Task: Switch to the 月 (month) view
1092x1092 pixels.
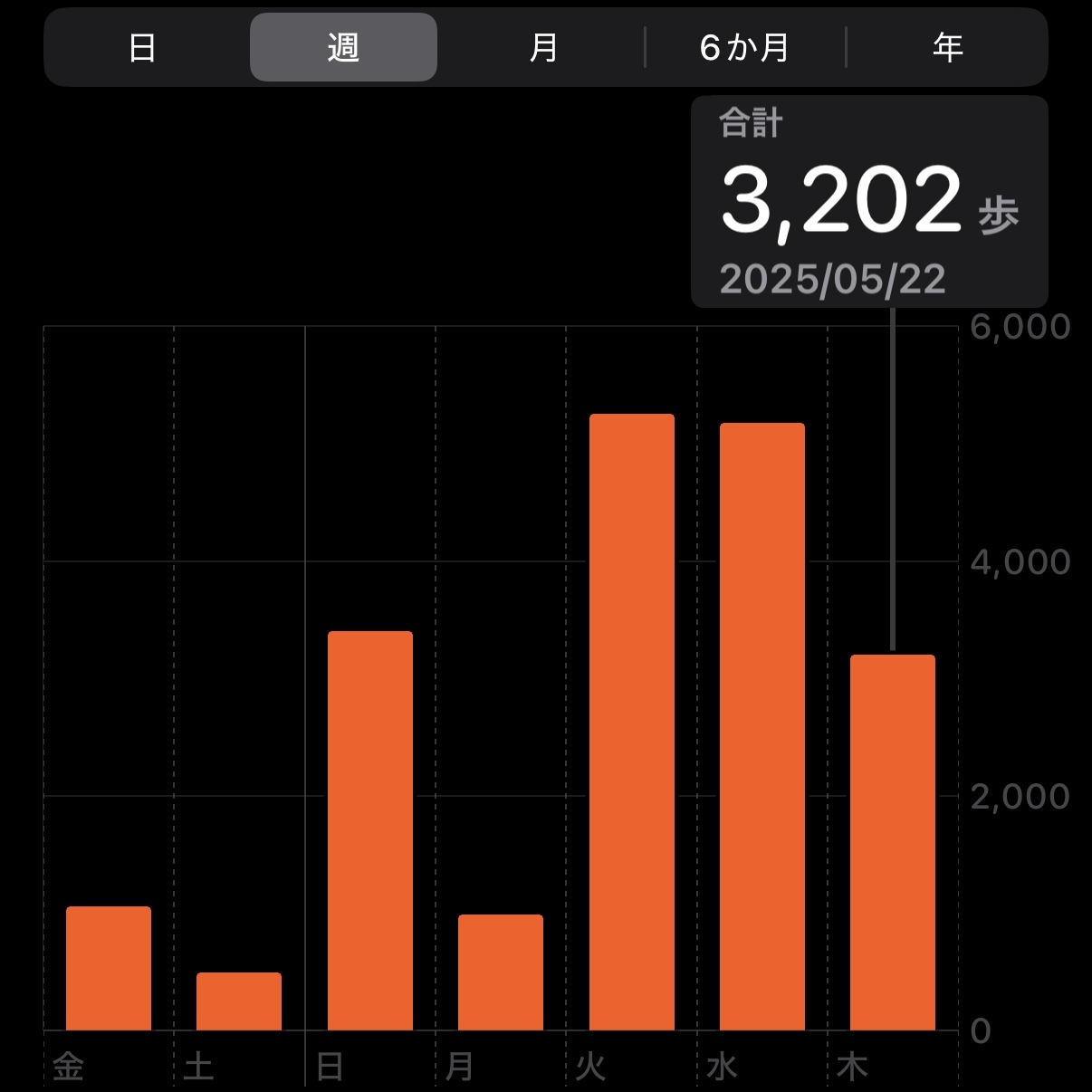Action: pos(543,47)
